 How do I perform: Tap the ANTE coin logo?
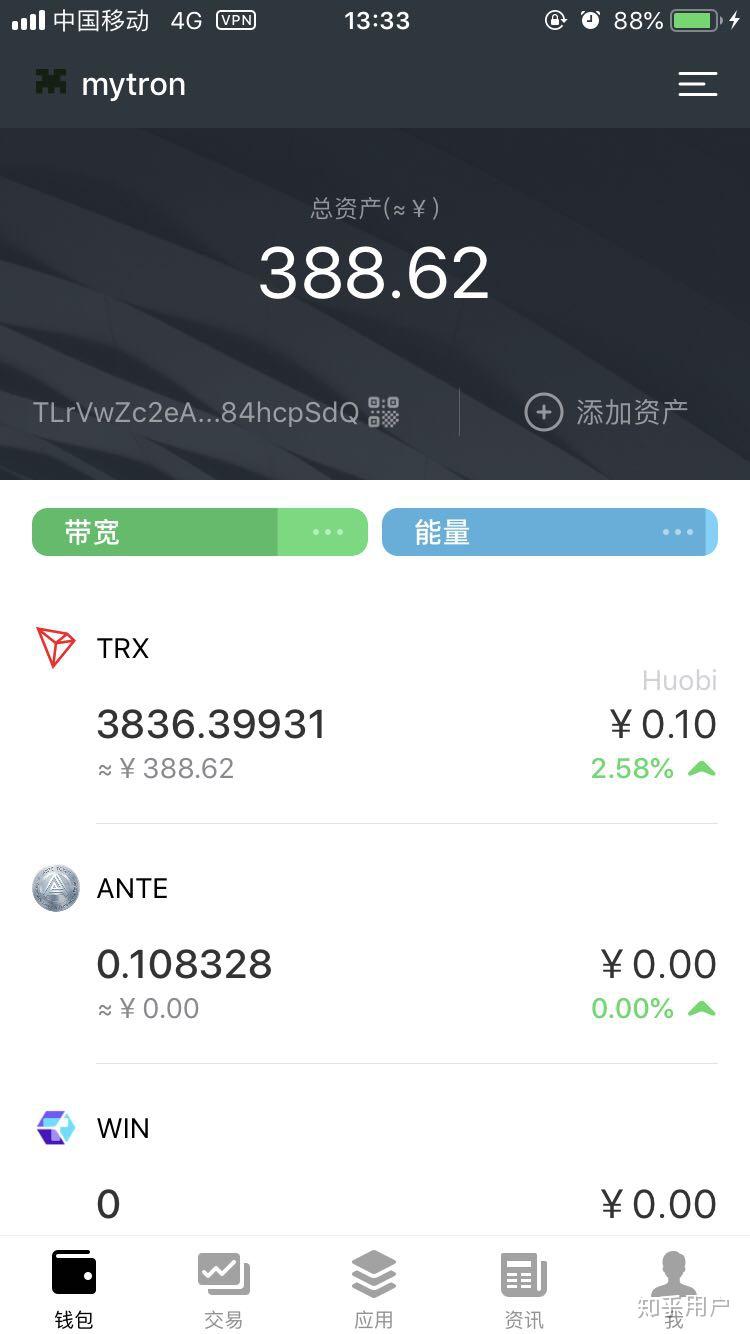pyautogui.click(x=55, y=888)
